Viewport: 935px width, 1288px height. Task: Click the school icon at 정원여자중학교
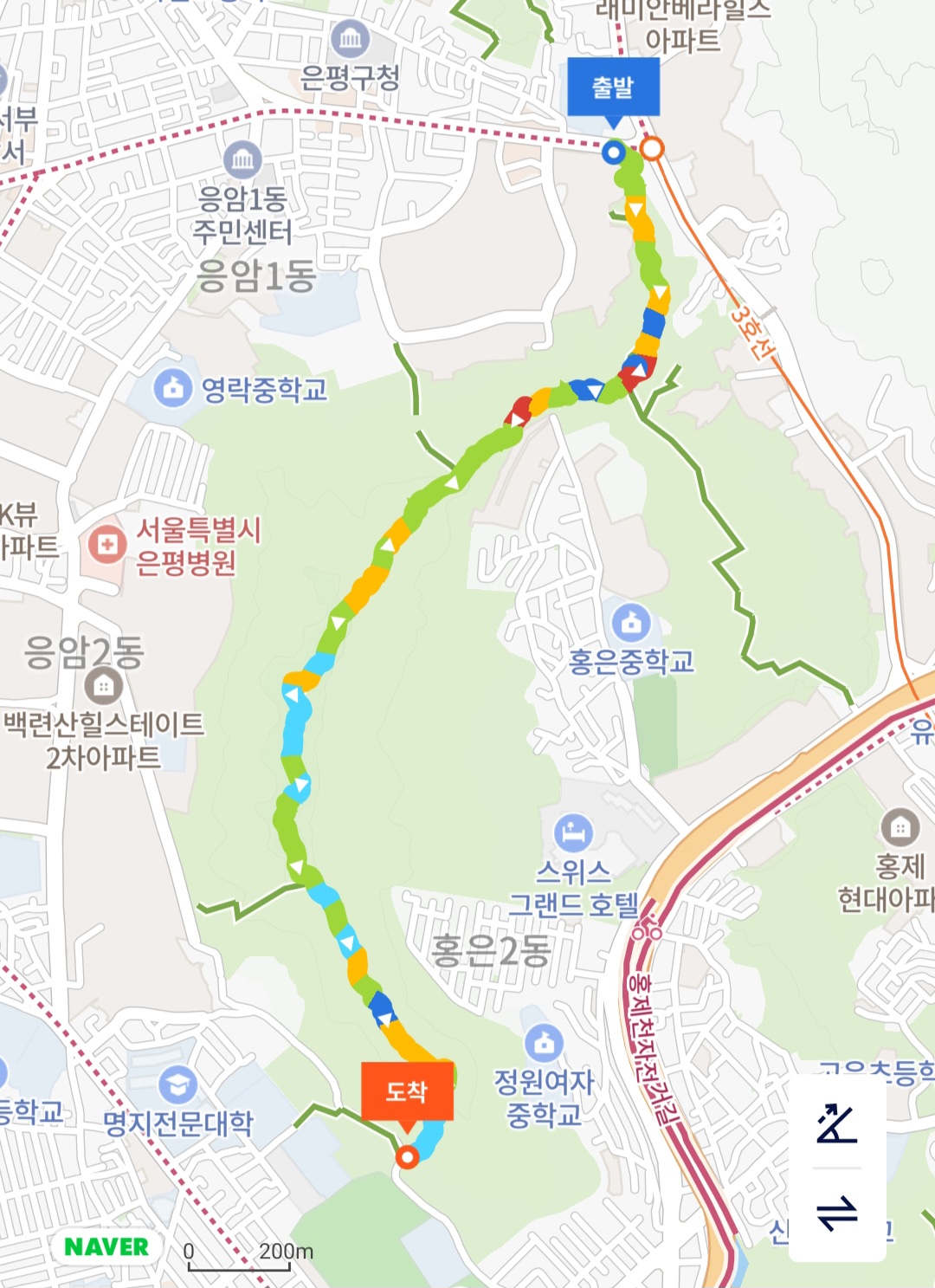545,1042
